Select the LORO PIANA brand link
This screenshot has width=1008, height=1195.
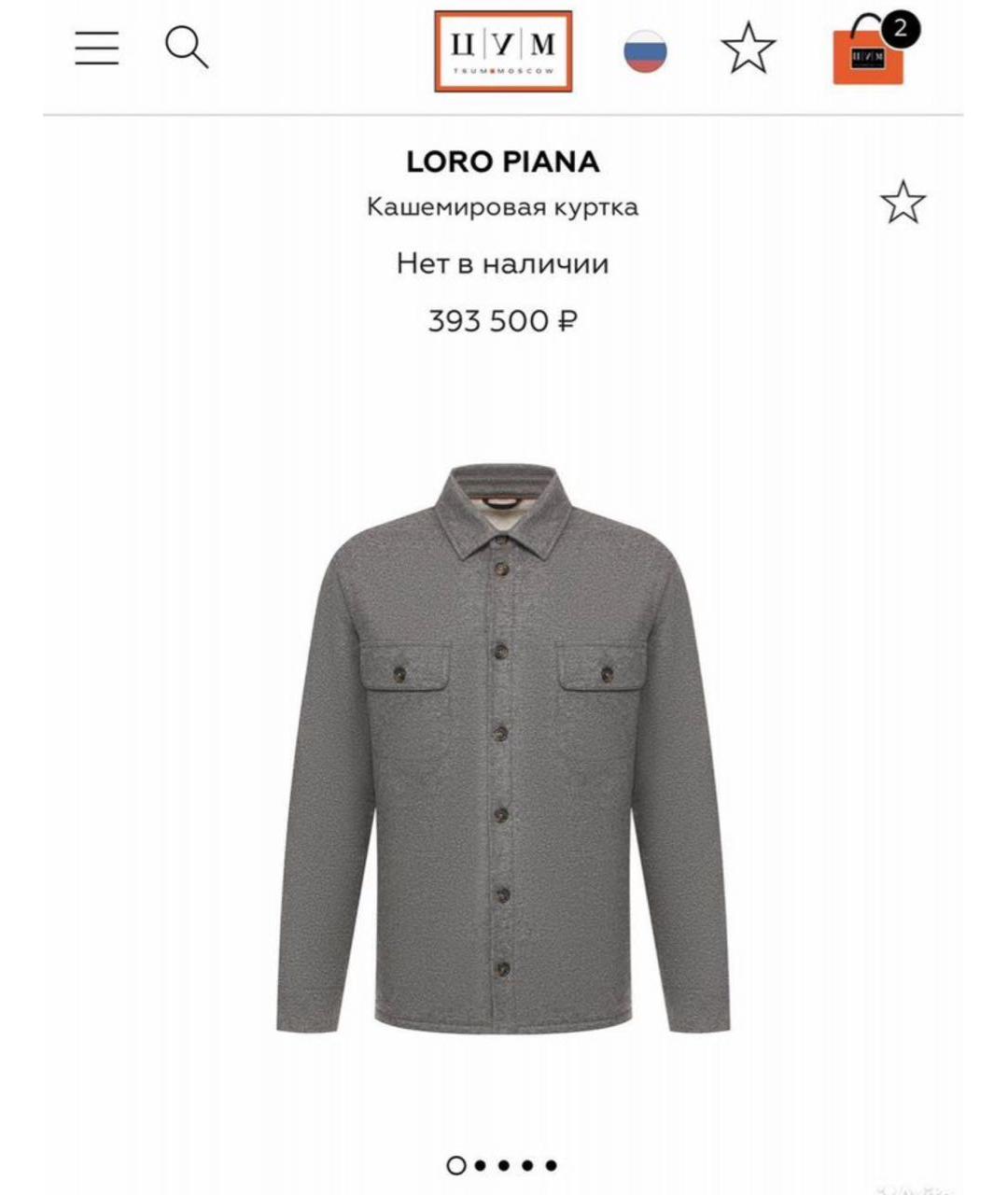[503, 160]
